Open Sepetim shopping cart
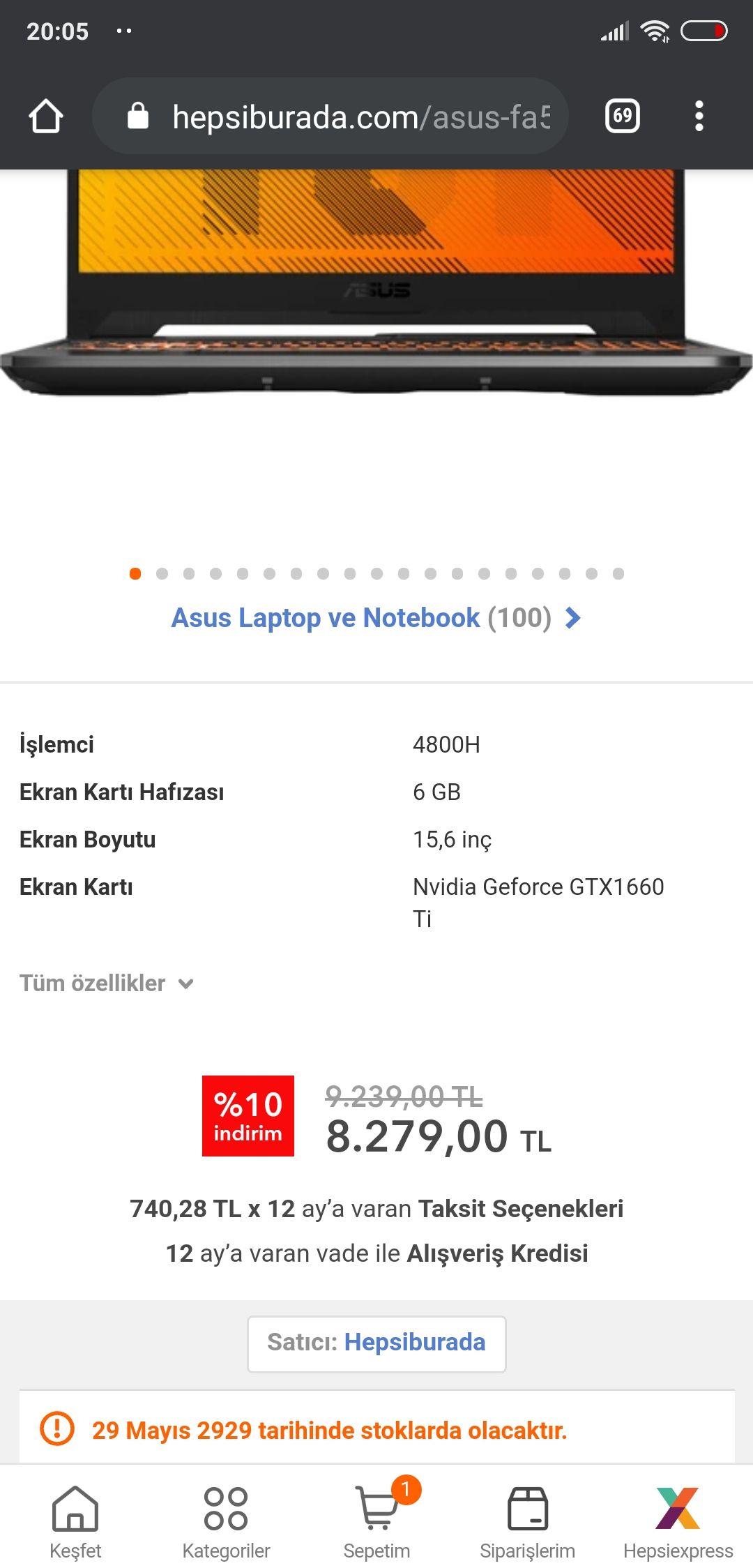The image size is (753, 1568). coord(376,1522)
